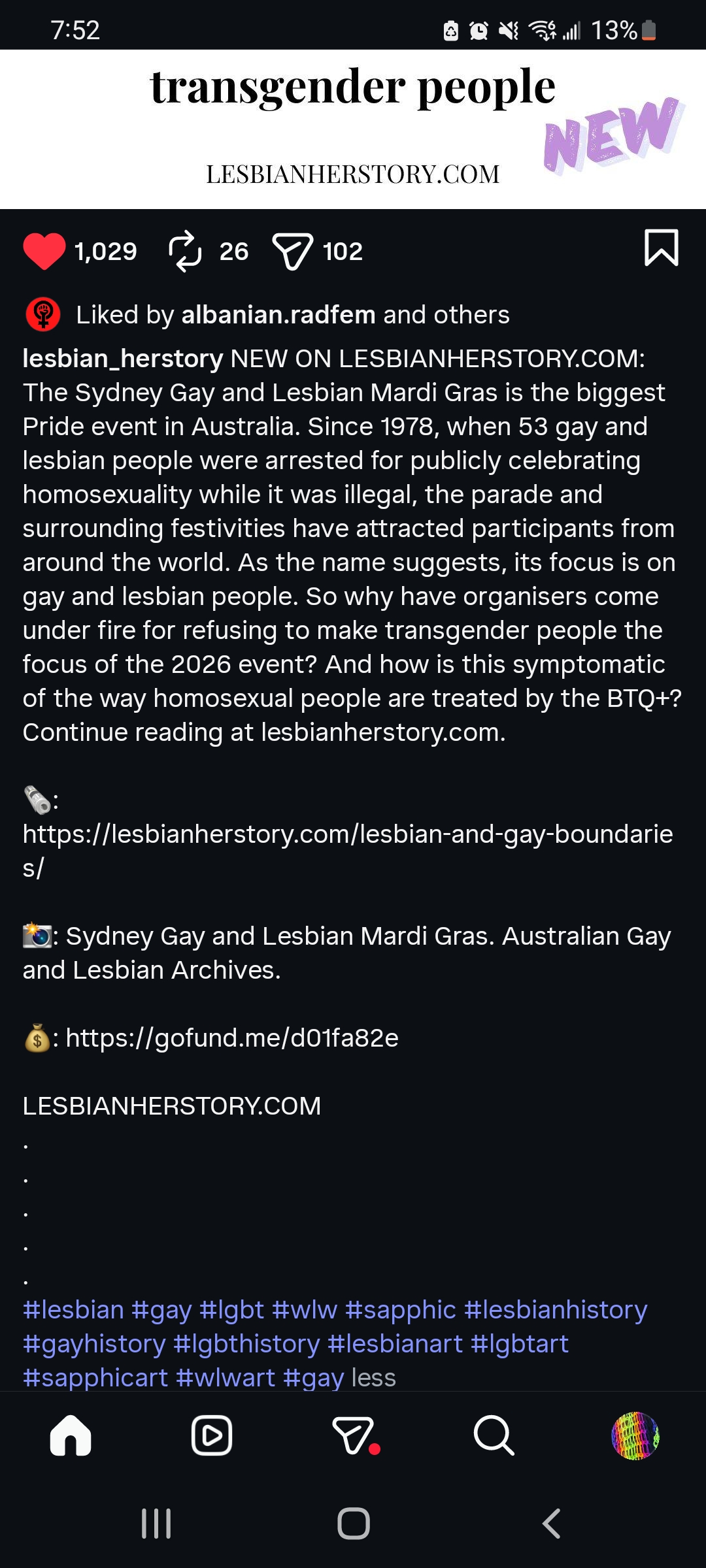Open my profile tab

click(635, 1435)
